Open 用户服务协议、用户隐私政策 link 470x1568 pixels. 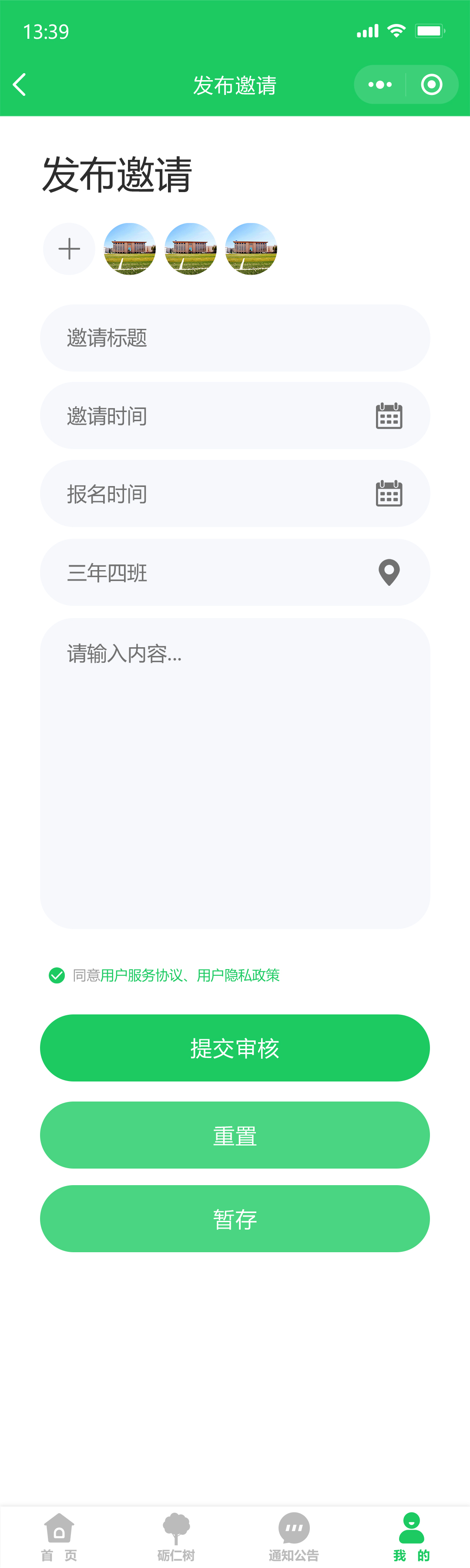click(x=190, y=976)
